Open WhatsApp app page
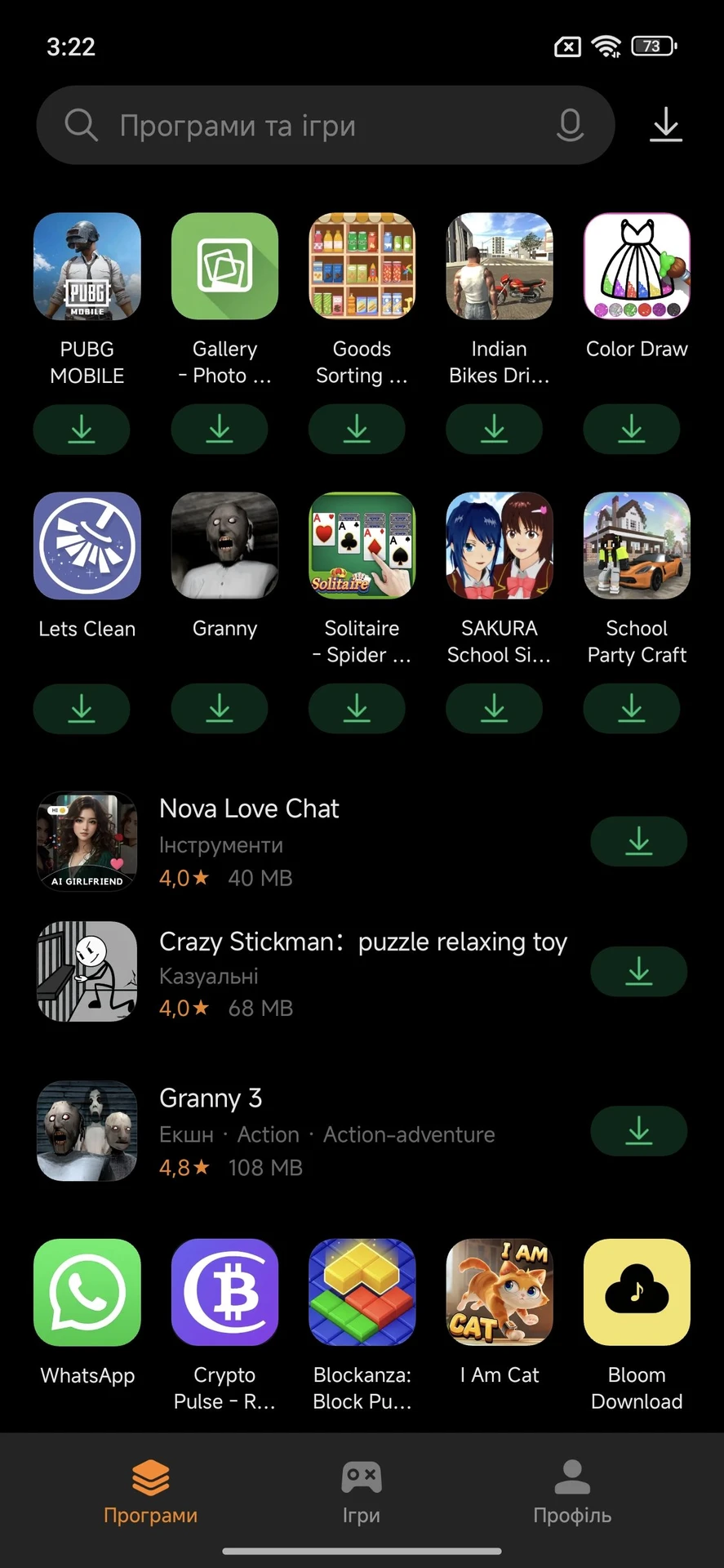Image resolution: width=724 pixels, height=1568 pixels. (x=87, y=1293)
